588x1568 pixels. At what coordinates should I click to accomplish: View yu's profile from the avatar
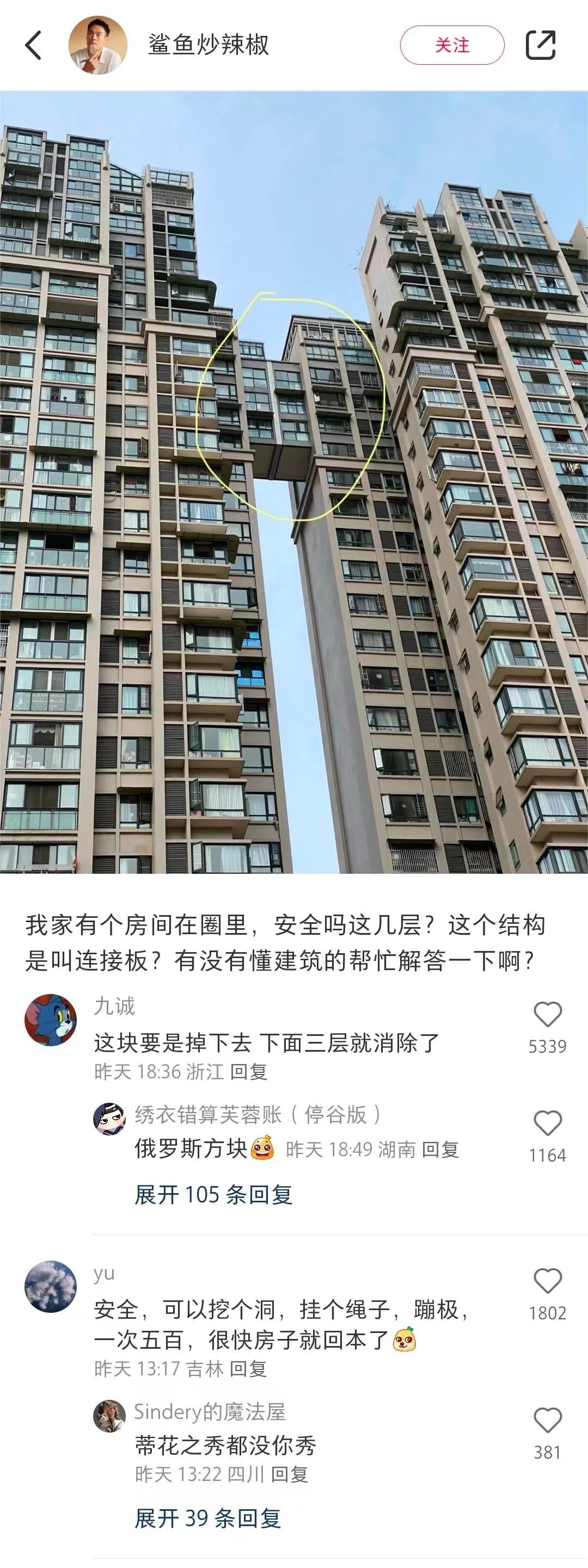[x=51, y=1286]
